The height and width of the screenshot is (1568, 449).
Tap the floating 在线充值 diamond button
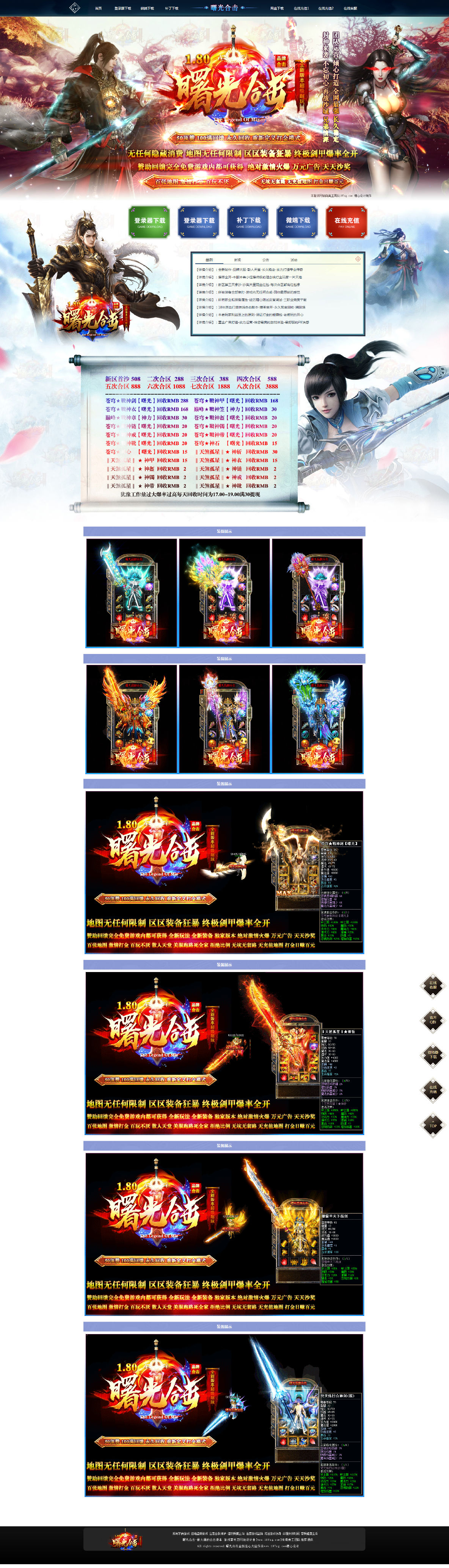(433, 1090)
